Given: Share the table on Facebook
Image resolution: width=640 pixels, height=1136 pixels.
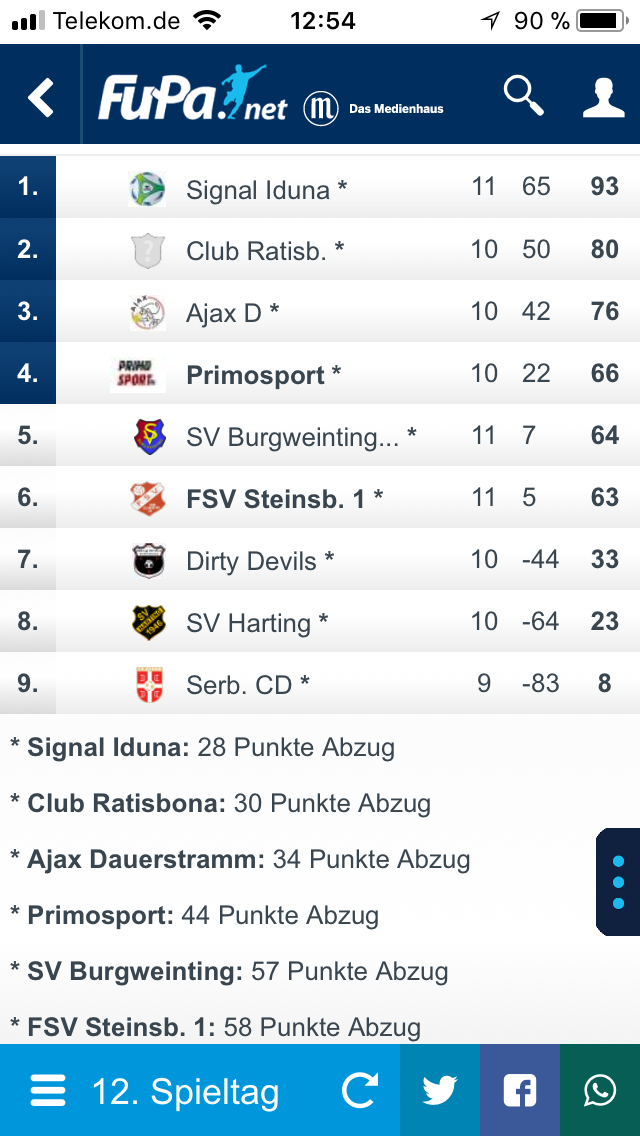Looking at the screenshot, I should 520,1090.
